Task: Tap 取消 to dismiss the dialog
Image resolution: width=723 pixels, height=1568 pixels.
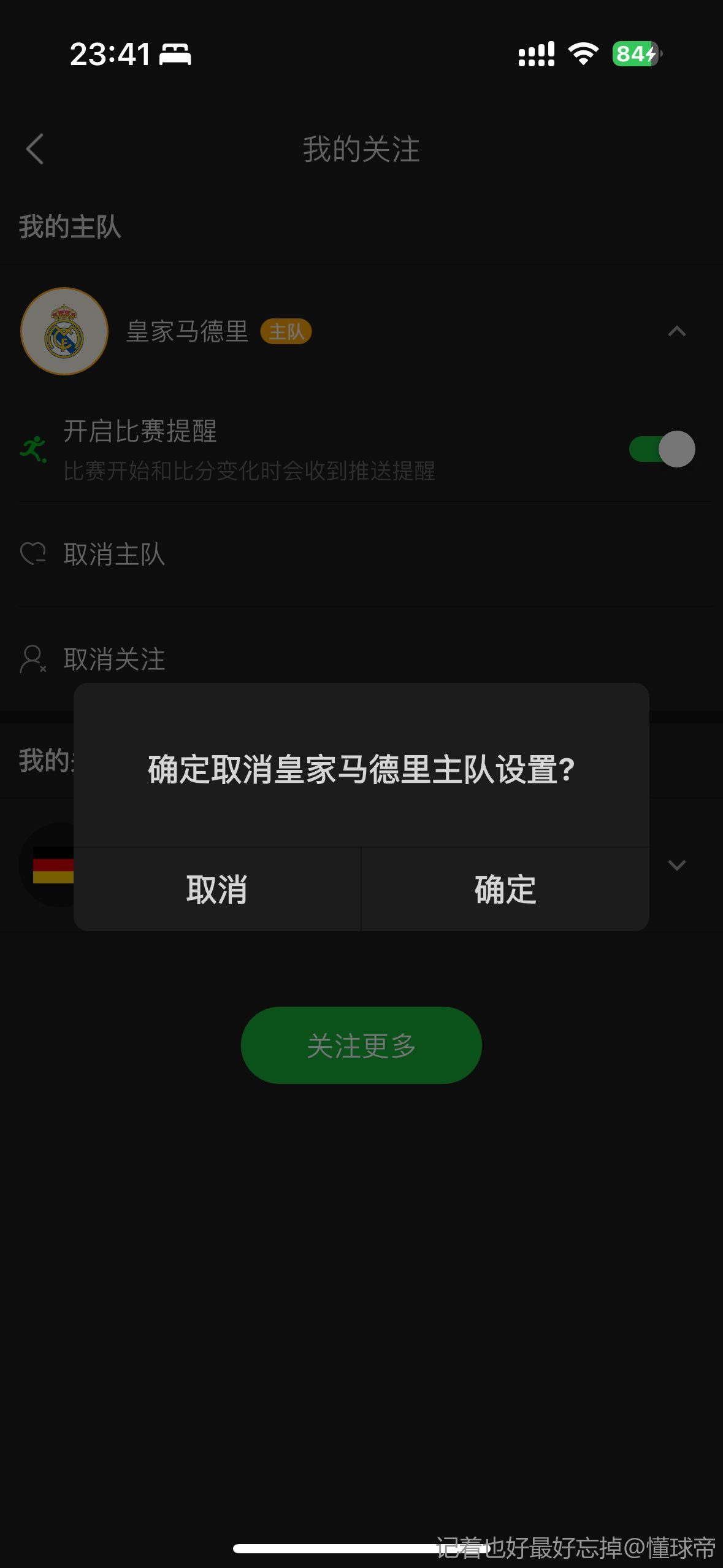Action: tap(217, 890)
